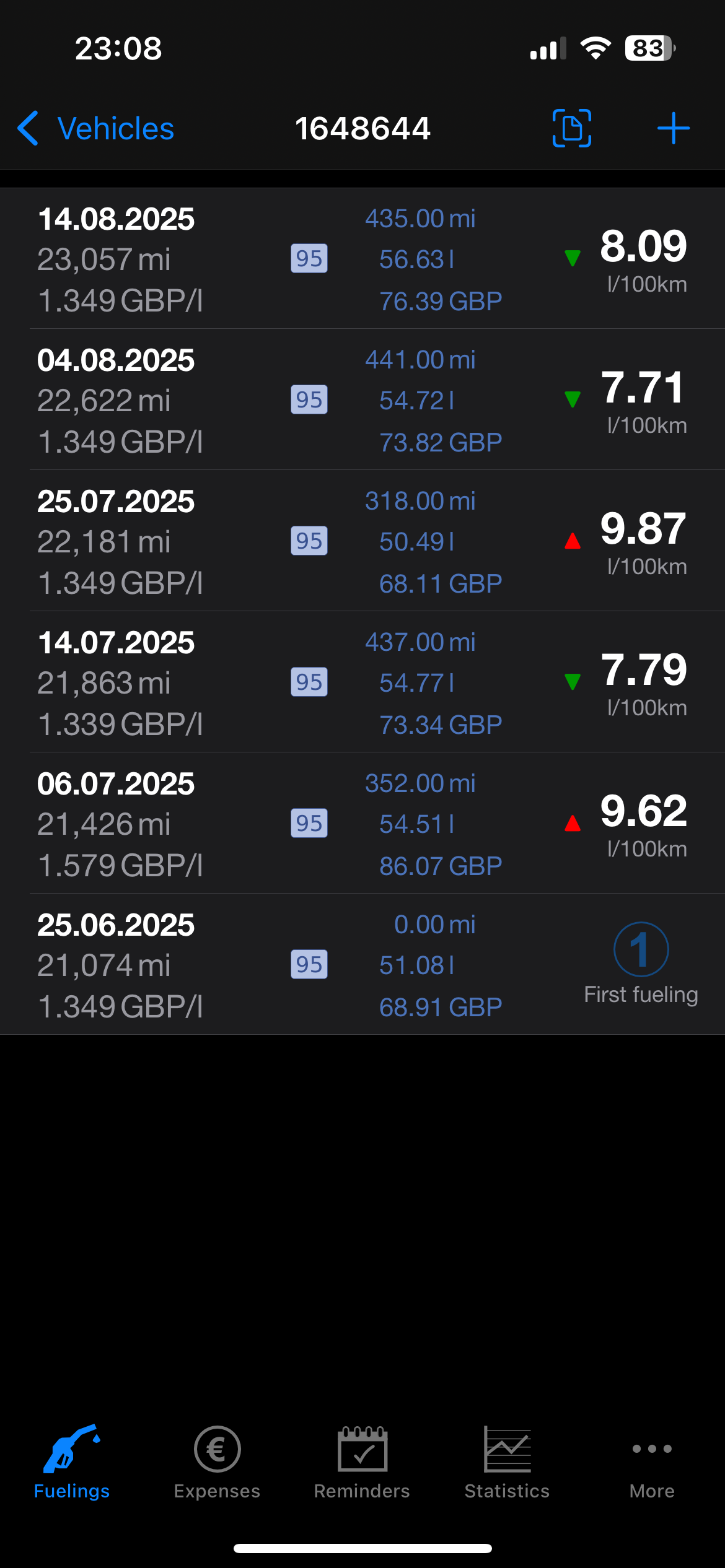Open the 06.07.2025 fueling entry

click(362, 824)
